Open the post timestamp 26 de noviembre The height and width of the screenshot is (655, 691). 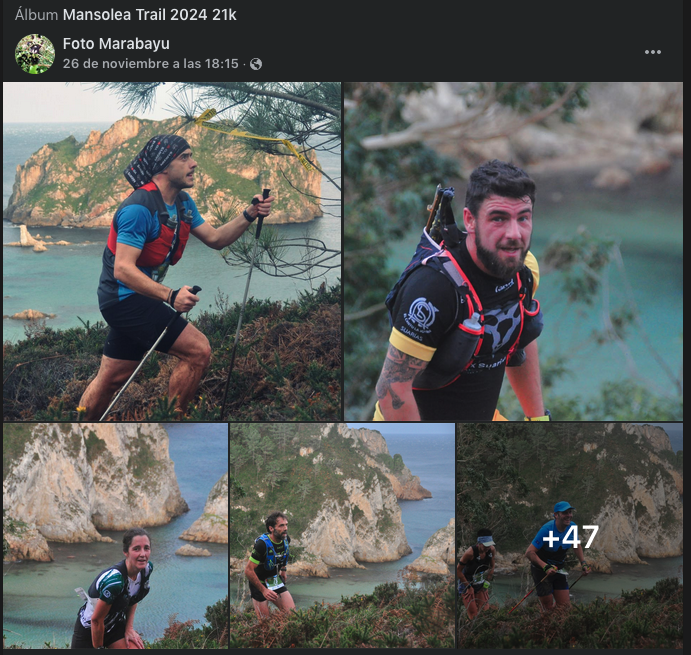pos(150,64)
